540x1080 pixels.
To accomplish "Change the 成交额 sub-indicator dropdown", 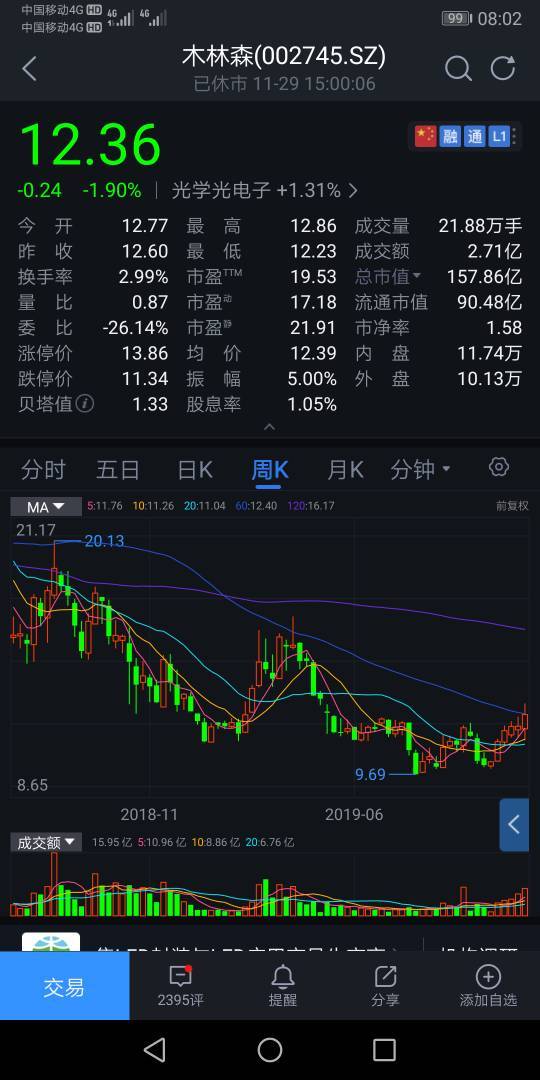I will tap(45, 842).
